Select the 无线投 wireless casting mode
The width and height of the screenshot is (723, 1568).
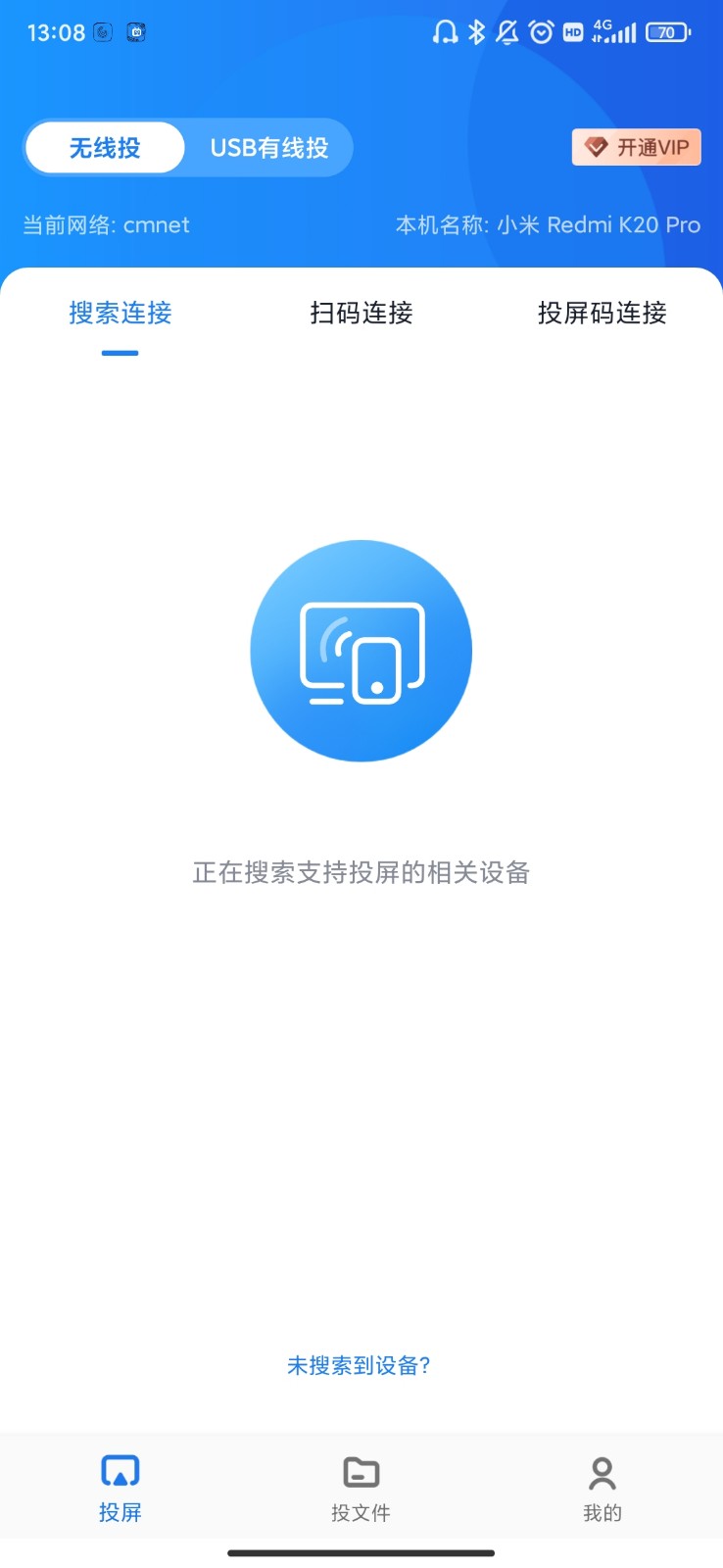click(105, 148)
